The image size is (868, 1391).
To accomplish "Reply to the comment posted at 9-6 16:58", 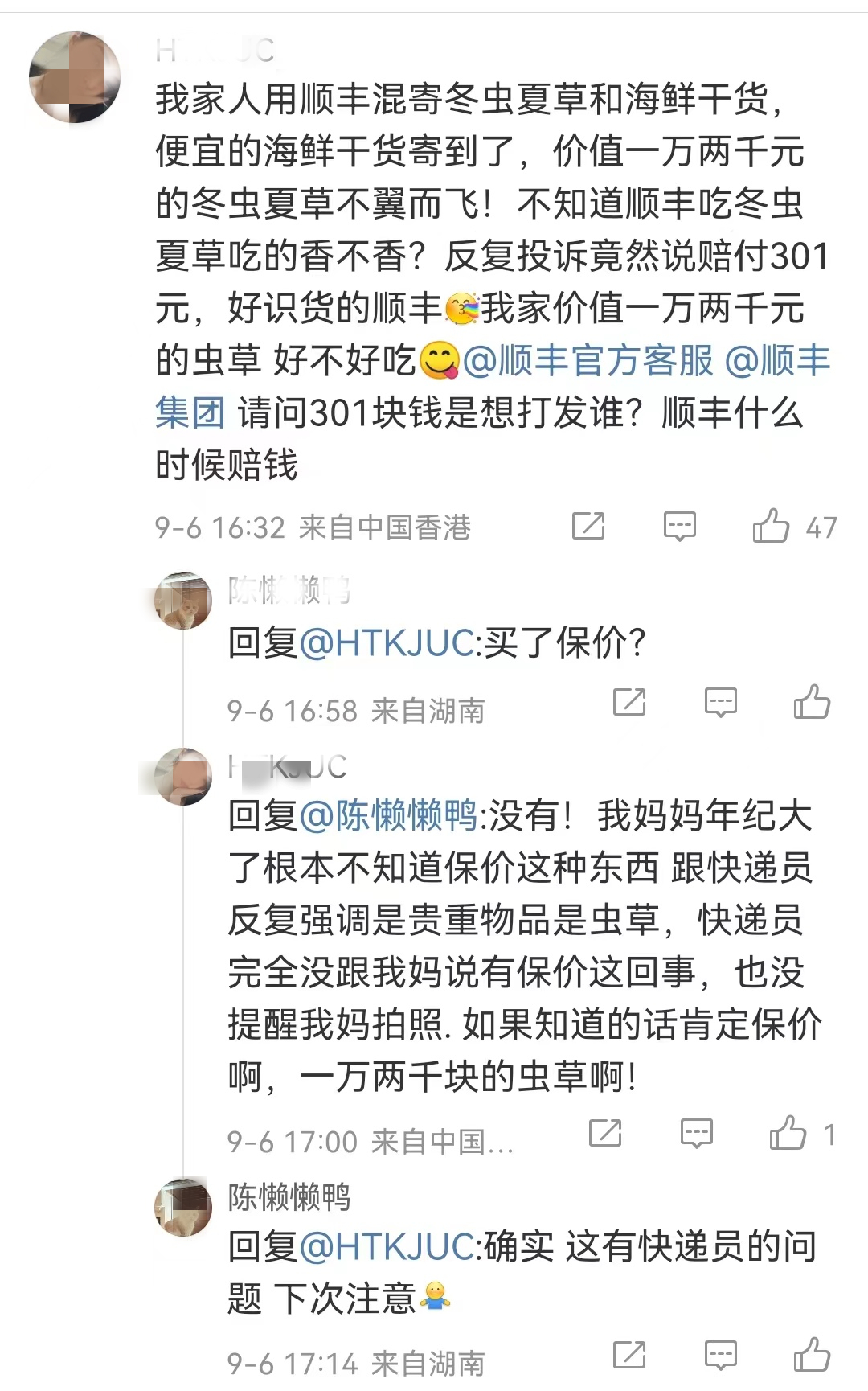I will pos(720,703).
